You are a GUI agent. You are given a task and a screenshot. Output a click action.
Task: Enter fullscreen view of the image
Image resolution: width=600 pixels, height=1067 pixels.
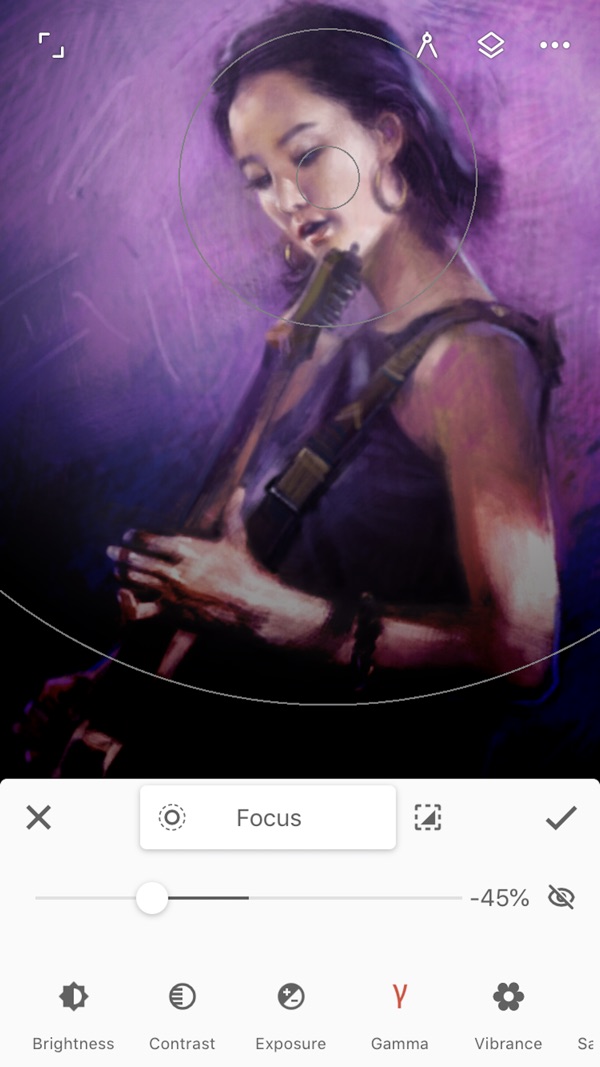tap(51, 45)
